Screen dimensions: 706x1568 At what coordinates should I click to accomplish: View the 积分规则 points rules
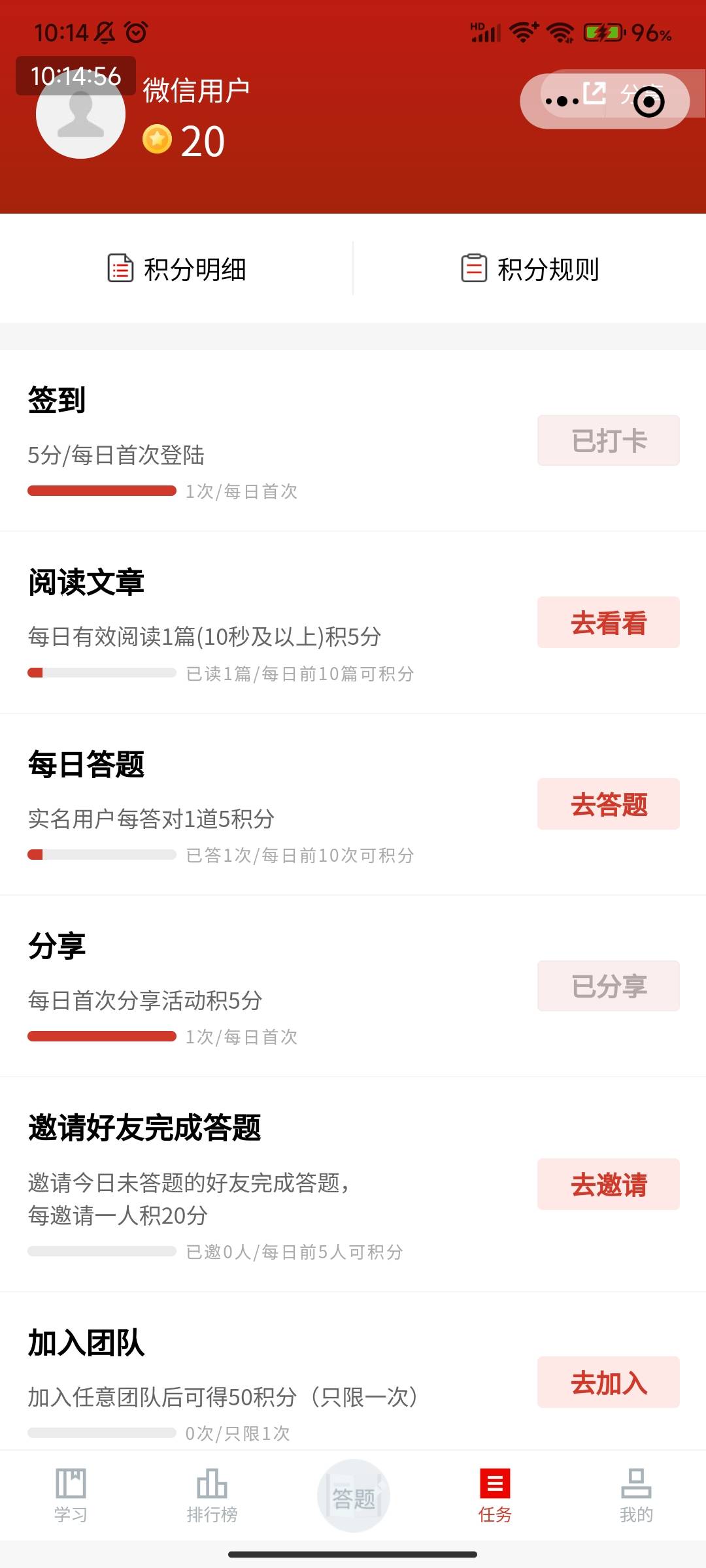point(529,269)
